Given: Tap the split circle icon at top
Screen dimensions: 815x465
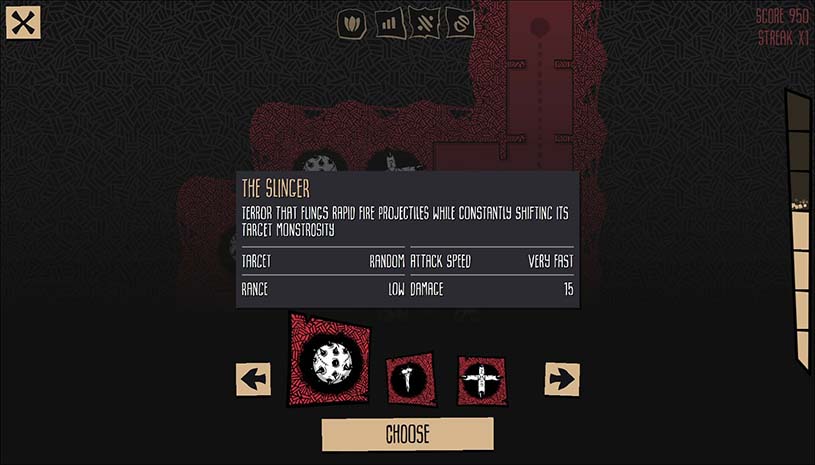Looking at the screenshot, I should (x=460, y=23).
